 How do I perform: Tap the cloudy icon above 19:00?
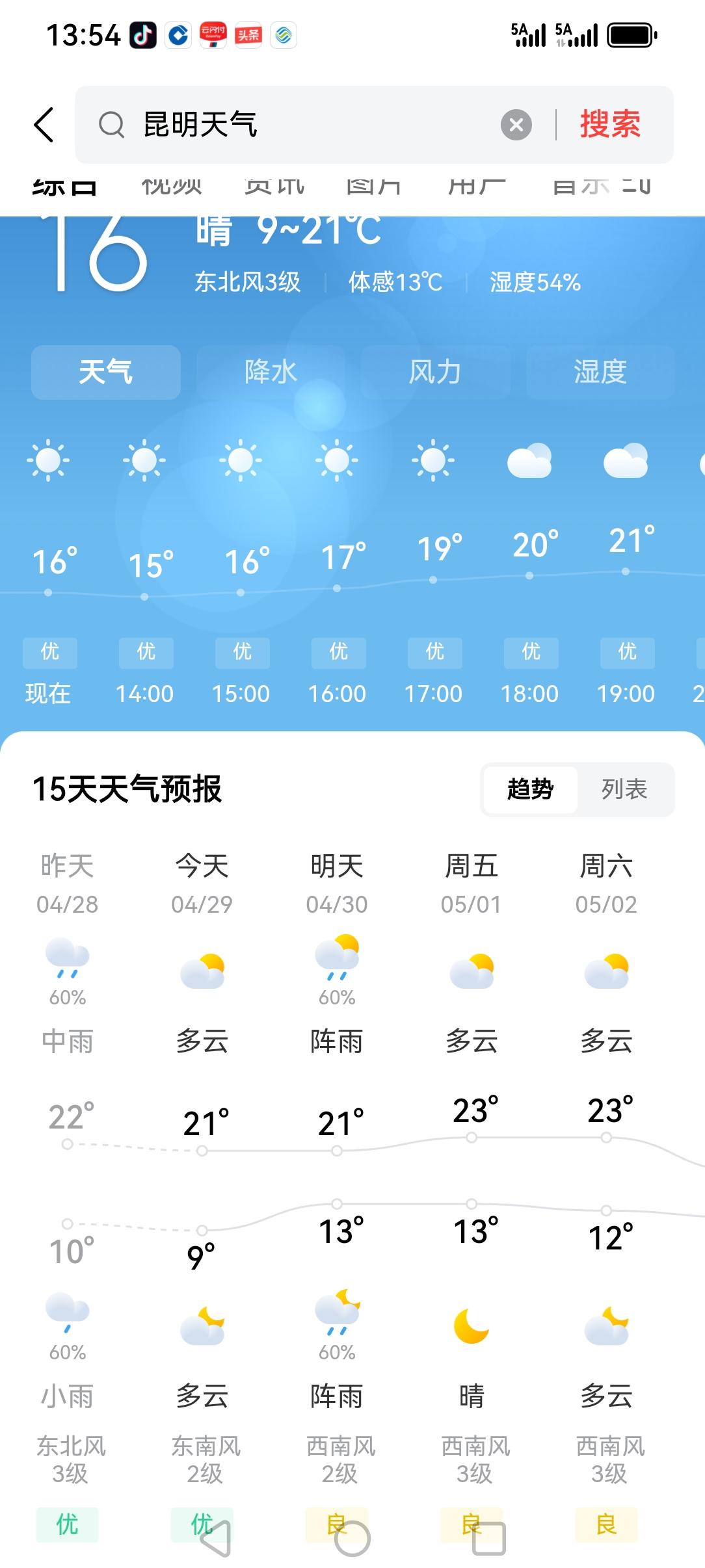point(625,460)
